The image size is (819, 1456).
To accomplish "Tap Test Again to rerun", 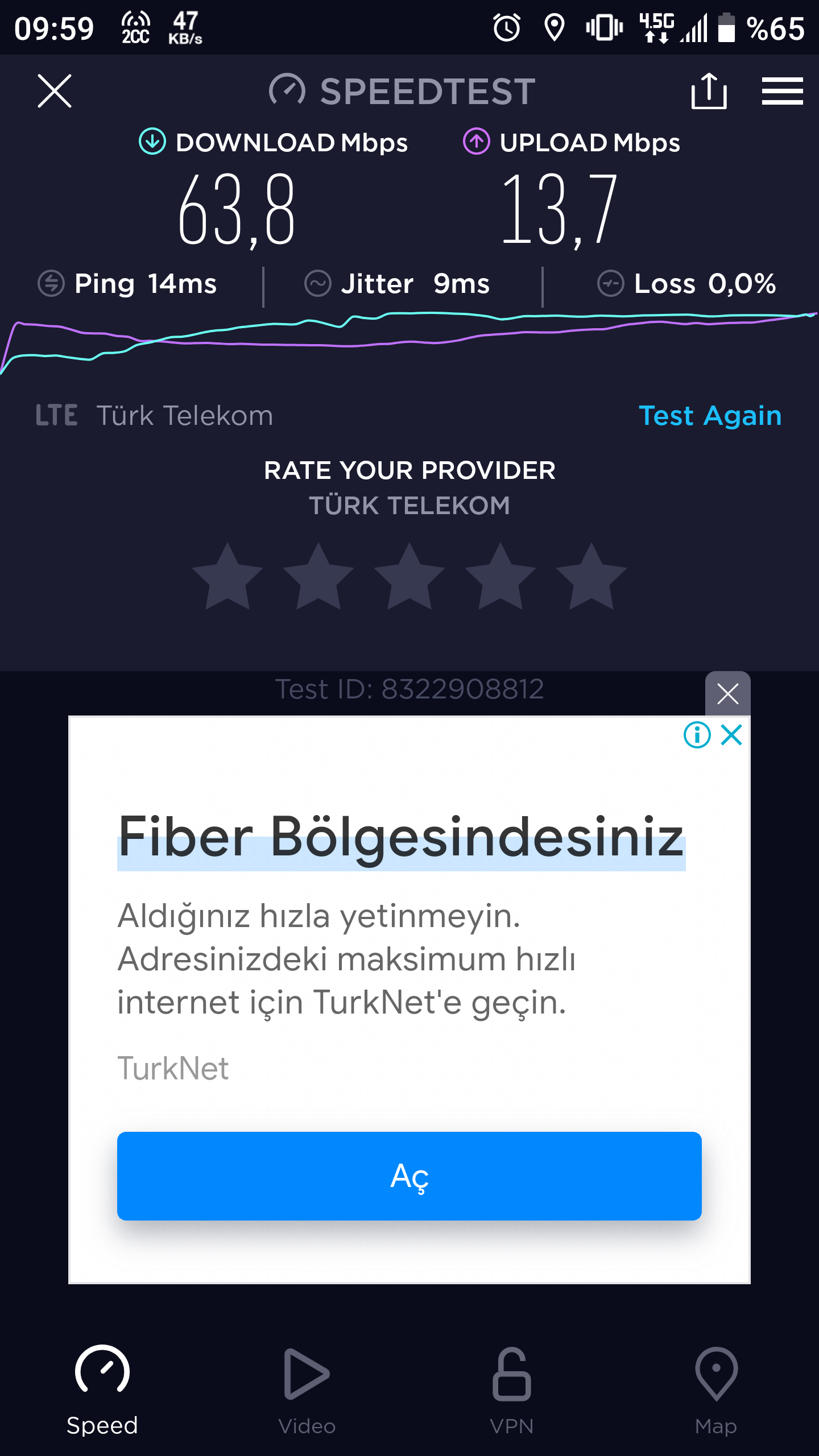I will pyautogui.click(x=710, y=416).
